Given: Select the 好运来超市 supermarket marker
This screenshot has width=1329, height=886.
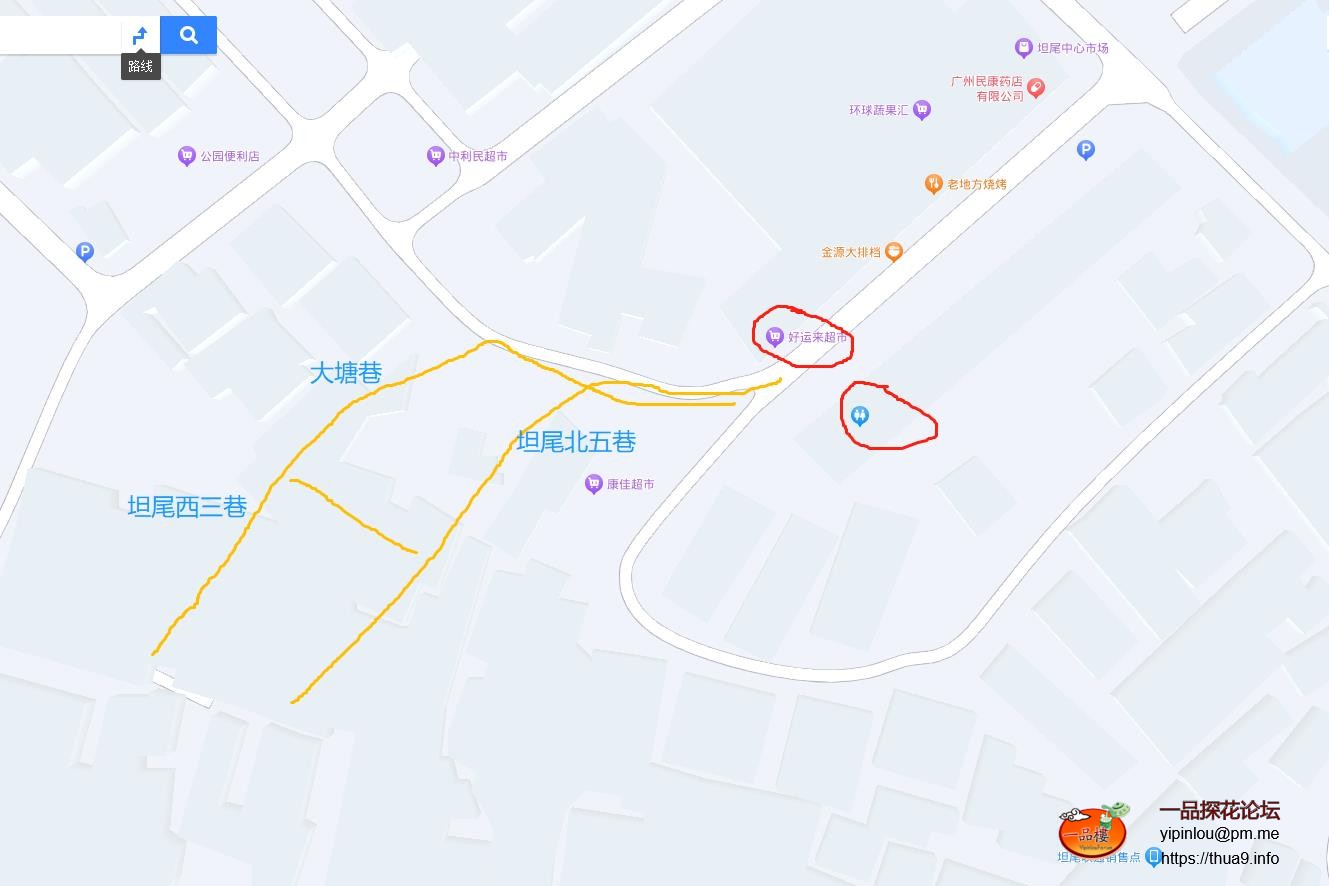Looking at the screenshot, I should tap(774, 337).
